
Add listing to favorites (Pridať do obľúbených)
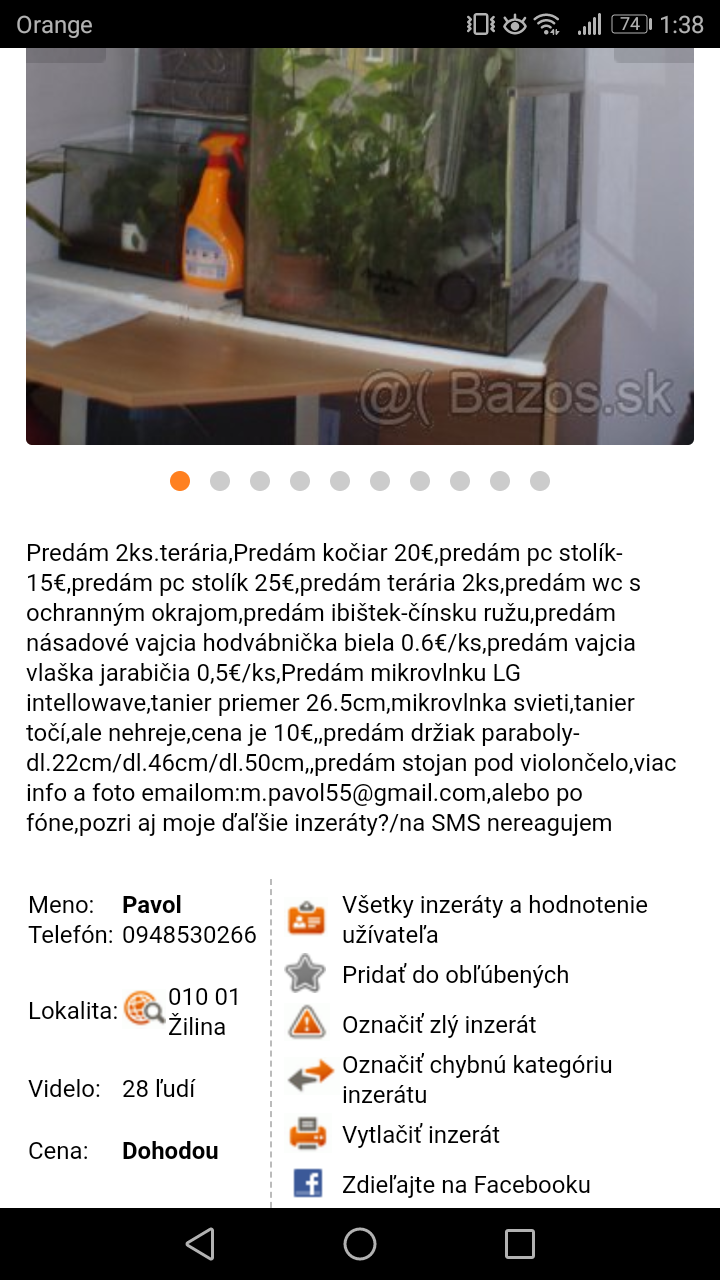tap(455, 975)
